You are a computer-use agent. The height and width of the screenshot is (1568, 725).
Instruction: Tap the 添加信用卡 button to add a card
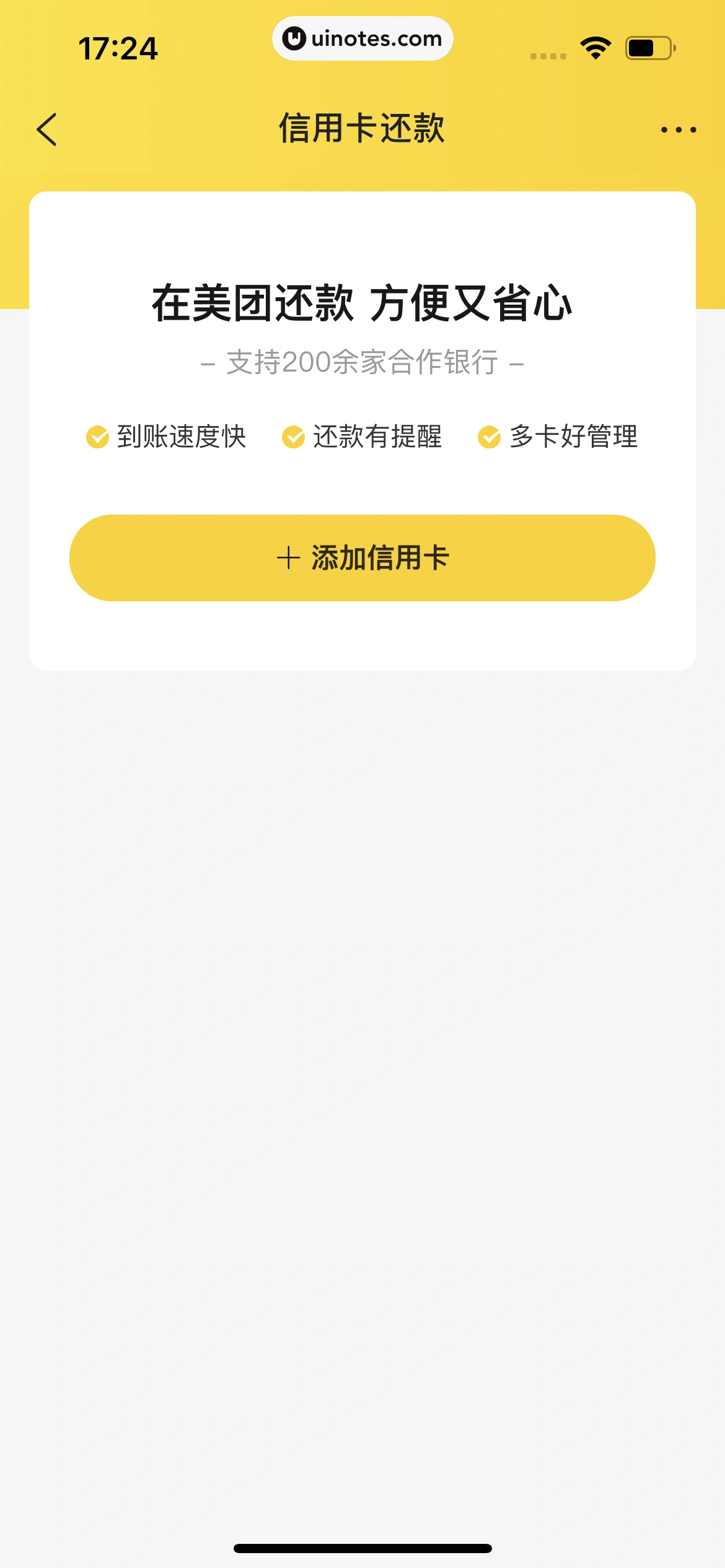pyautogui.click(x=362, y=558)
